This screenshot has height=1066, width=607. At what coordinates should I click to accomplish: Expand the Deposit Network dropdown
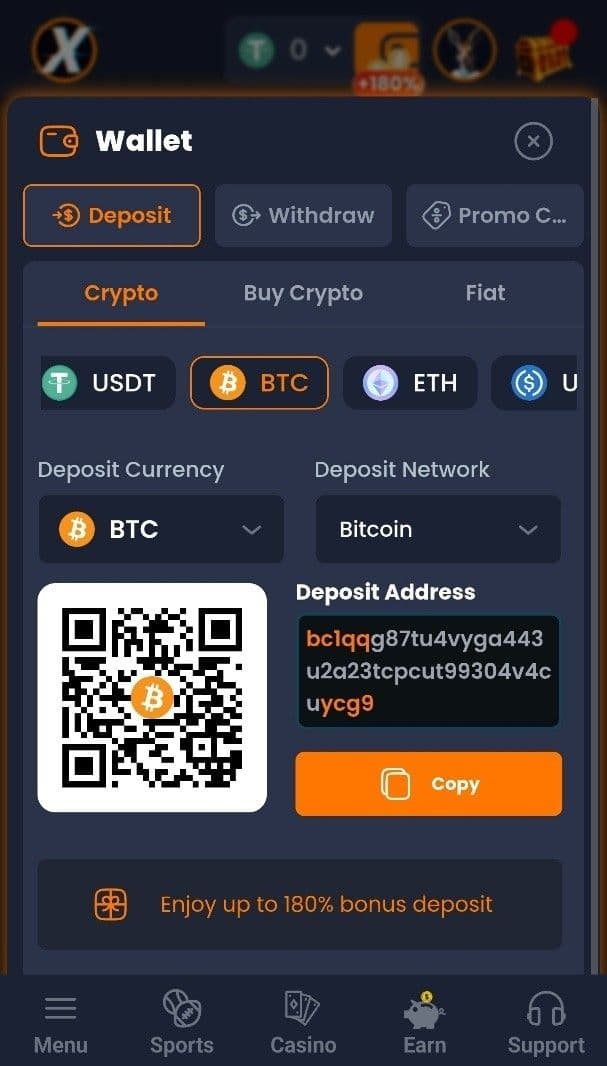click(x=438, y=529)
